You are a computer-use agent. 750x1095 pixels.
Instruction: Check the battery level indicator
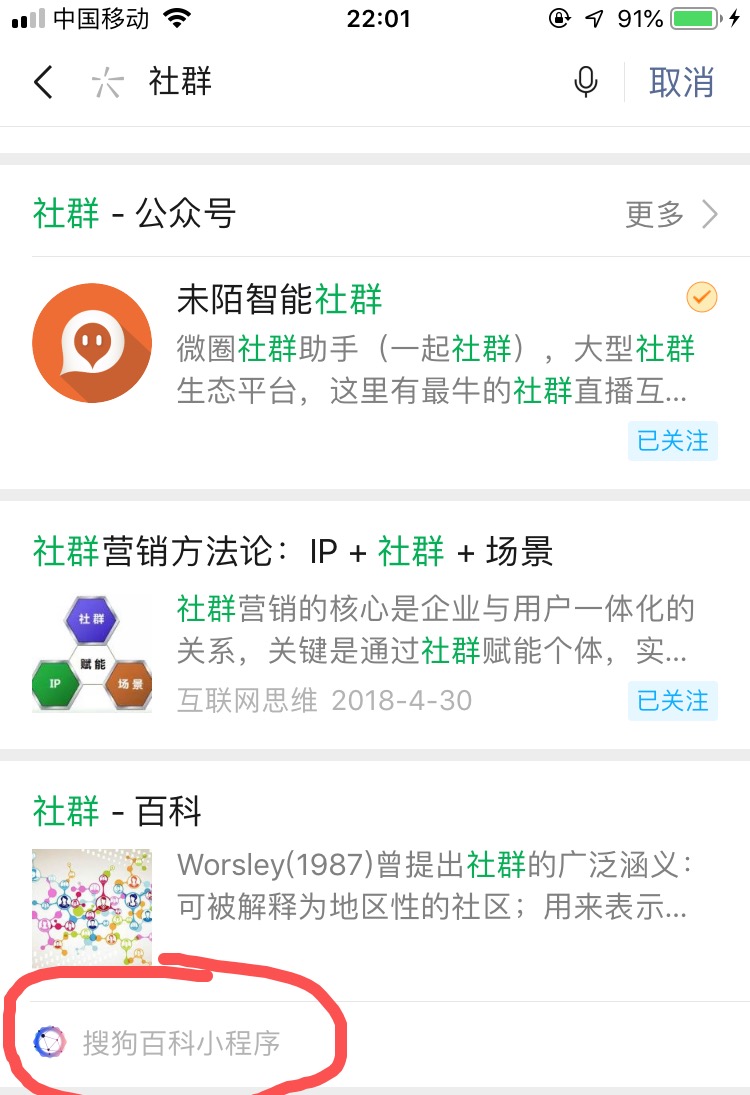690,16
